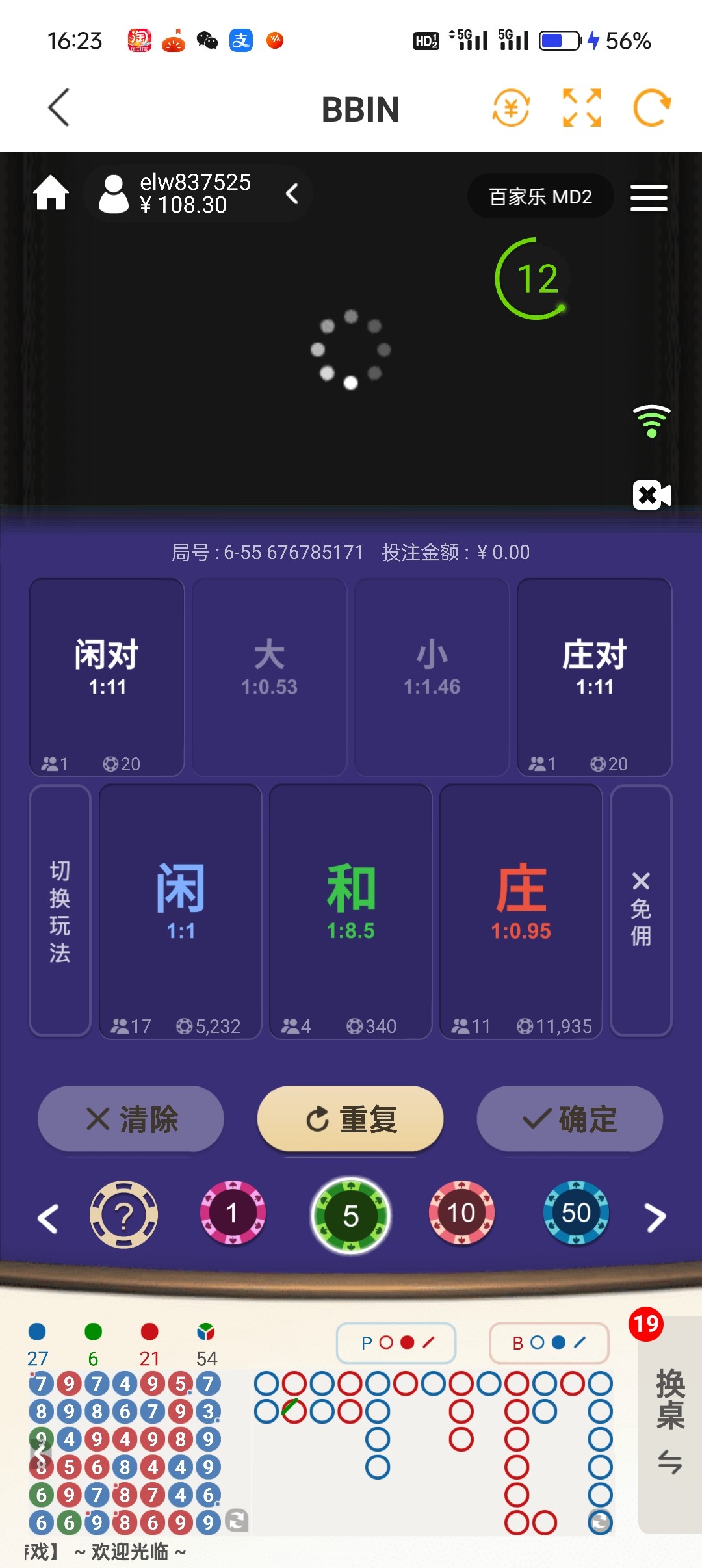Image resolution: width=702 pixels, height=1568 pixels.
Task: Bet on 闲对 at 1:11
Action: pos(107,676)
